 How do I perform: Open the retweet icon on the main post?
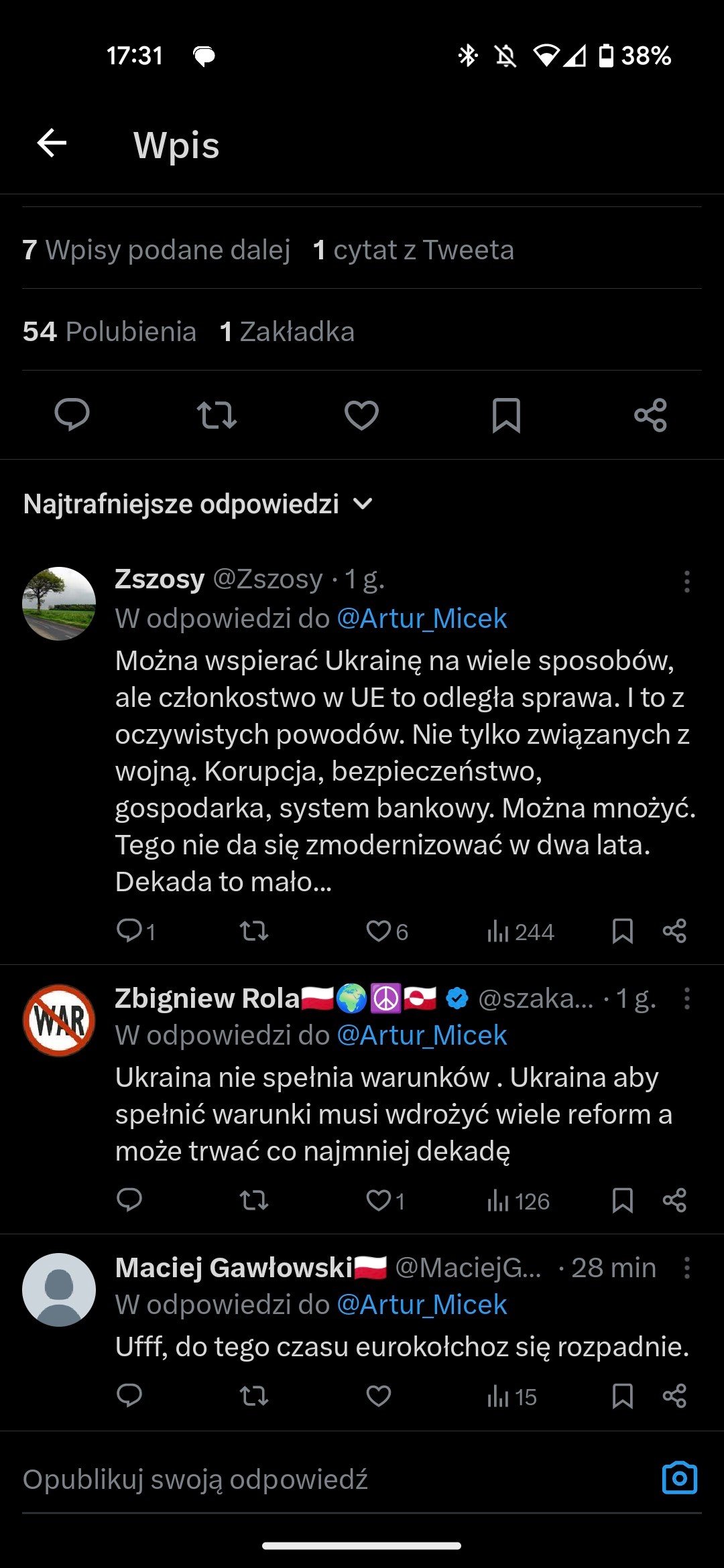(x=217, y=415)
